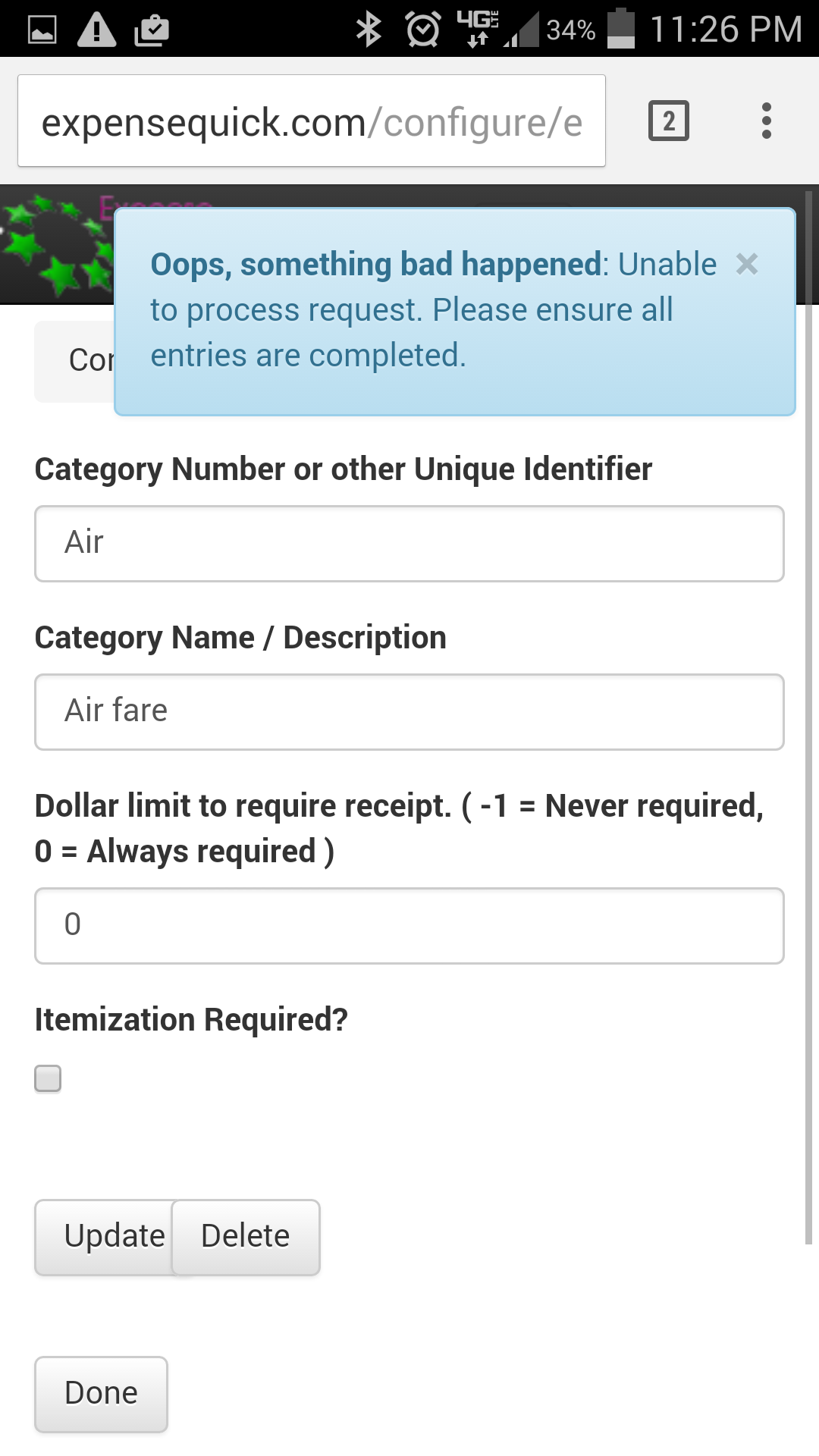The width and height of the screenshot is (819, 1456).
Task: Open the browser tabs switcher
Action: (x=669, y=121)
